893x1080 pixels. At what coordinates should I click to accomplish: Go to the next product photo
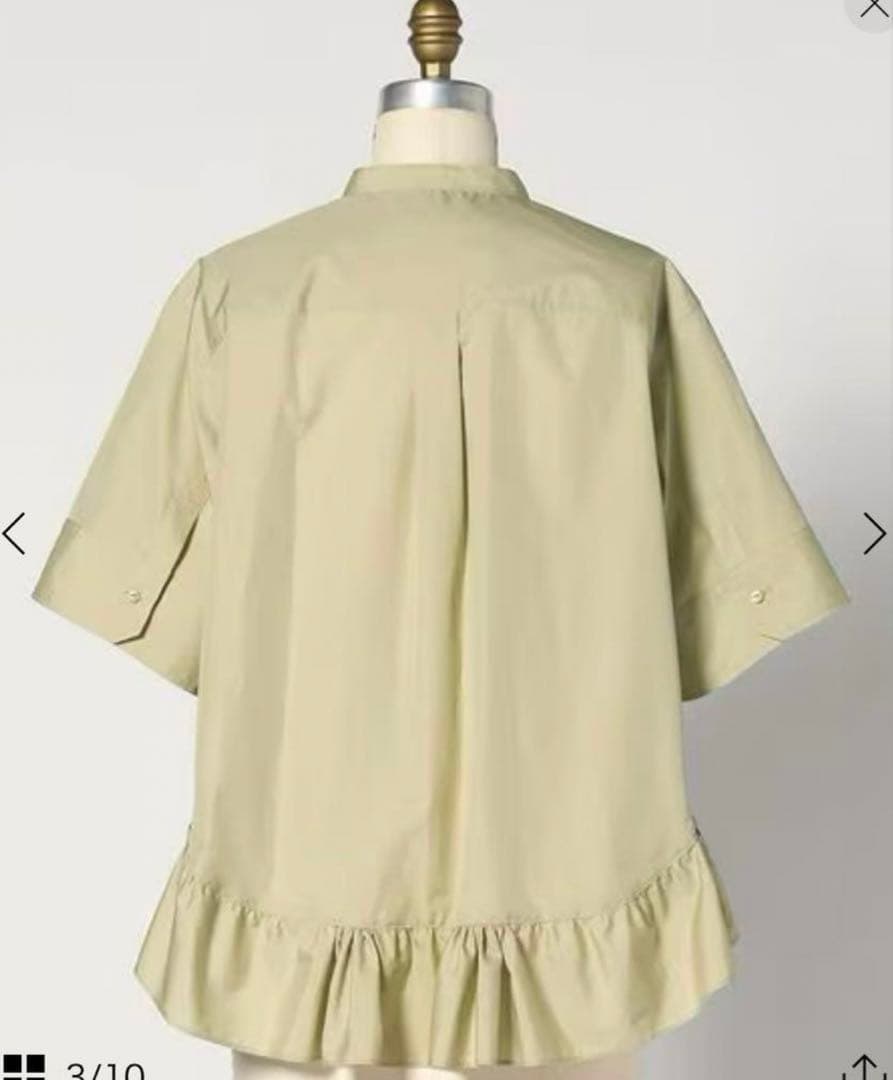[874, 533]
